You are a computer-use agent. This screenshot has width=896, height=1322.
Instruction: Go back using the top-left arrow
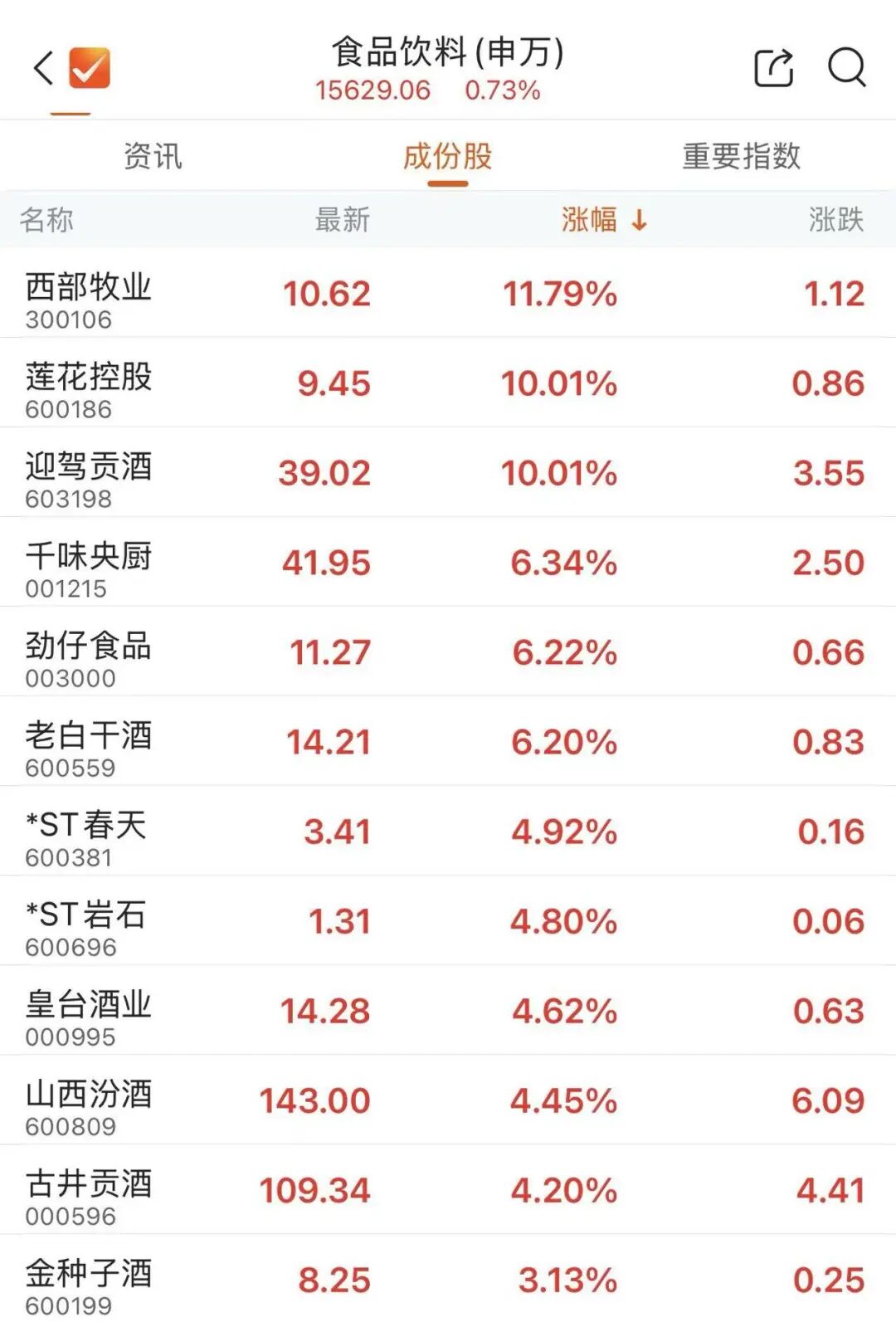pyautogui.click(x=43, y=68)
